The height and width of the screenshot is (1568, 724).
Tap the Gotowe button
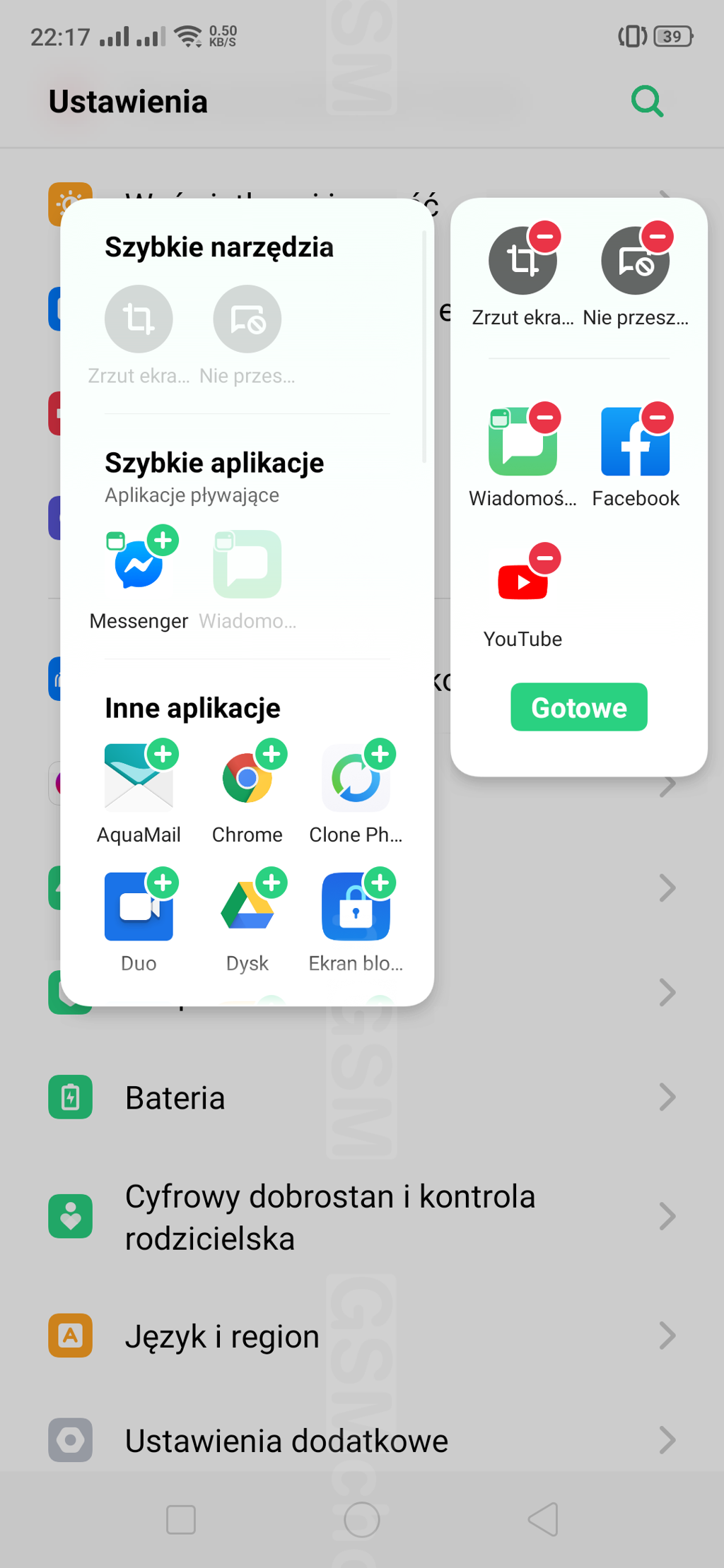pyautogui.click(x=578, y=707)
